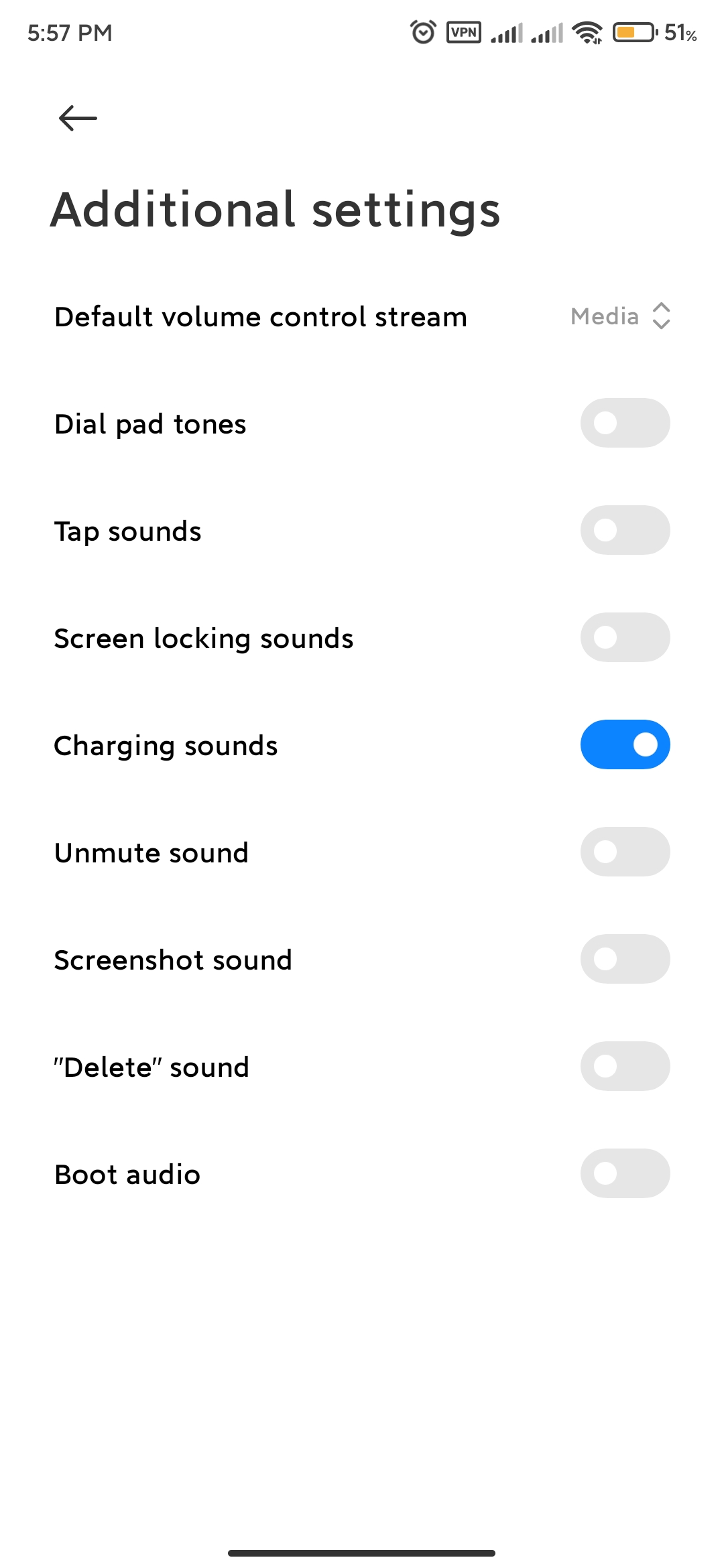
Task: Open the Default volume control stream dropdown
Action: (x=620, y=316)
